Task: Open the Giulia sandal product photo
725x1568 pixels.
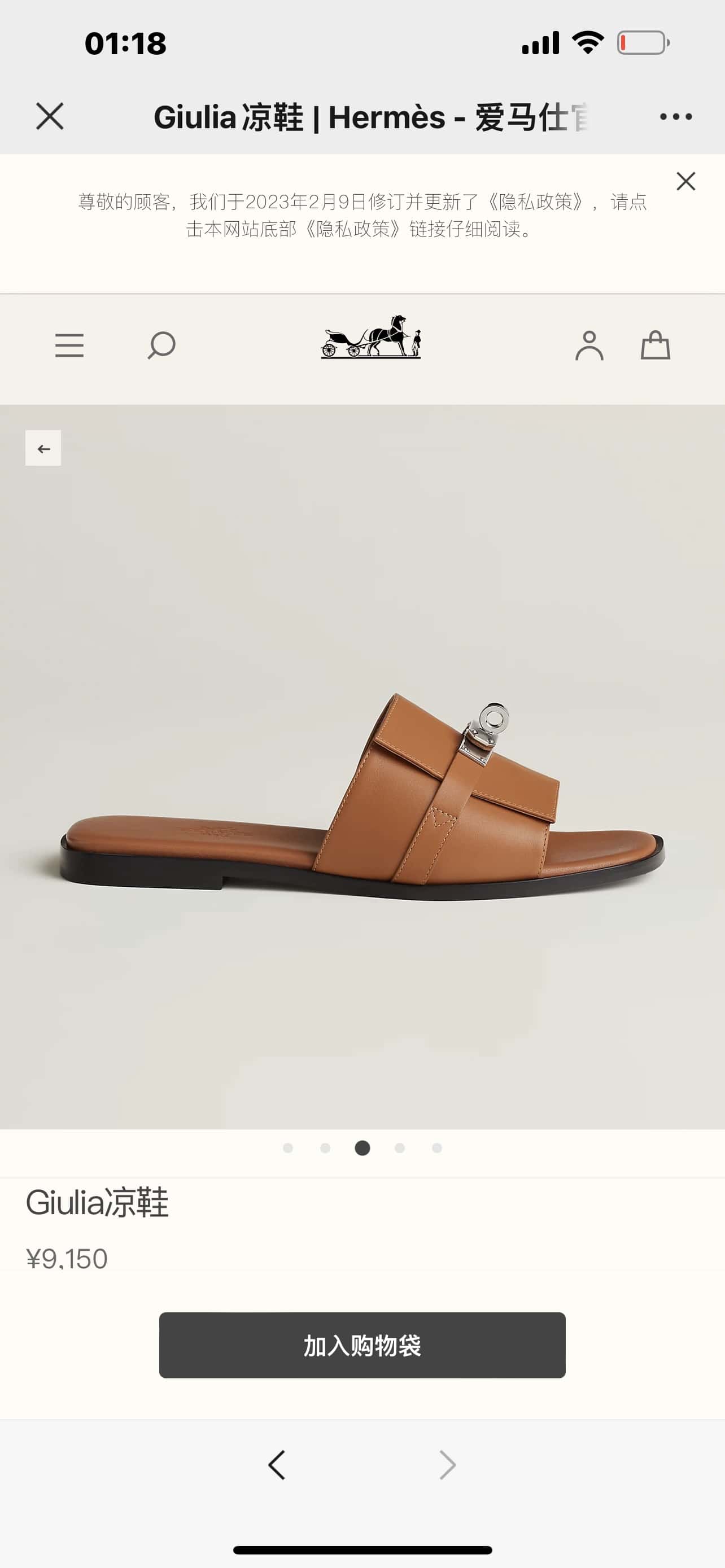Action: [363, 798]
